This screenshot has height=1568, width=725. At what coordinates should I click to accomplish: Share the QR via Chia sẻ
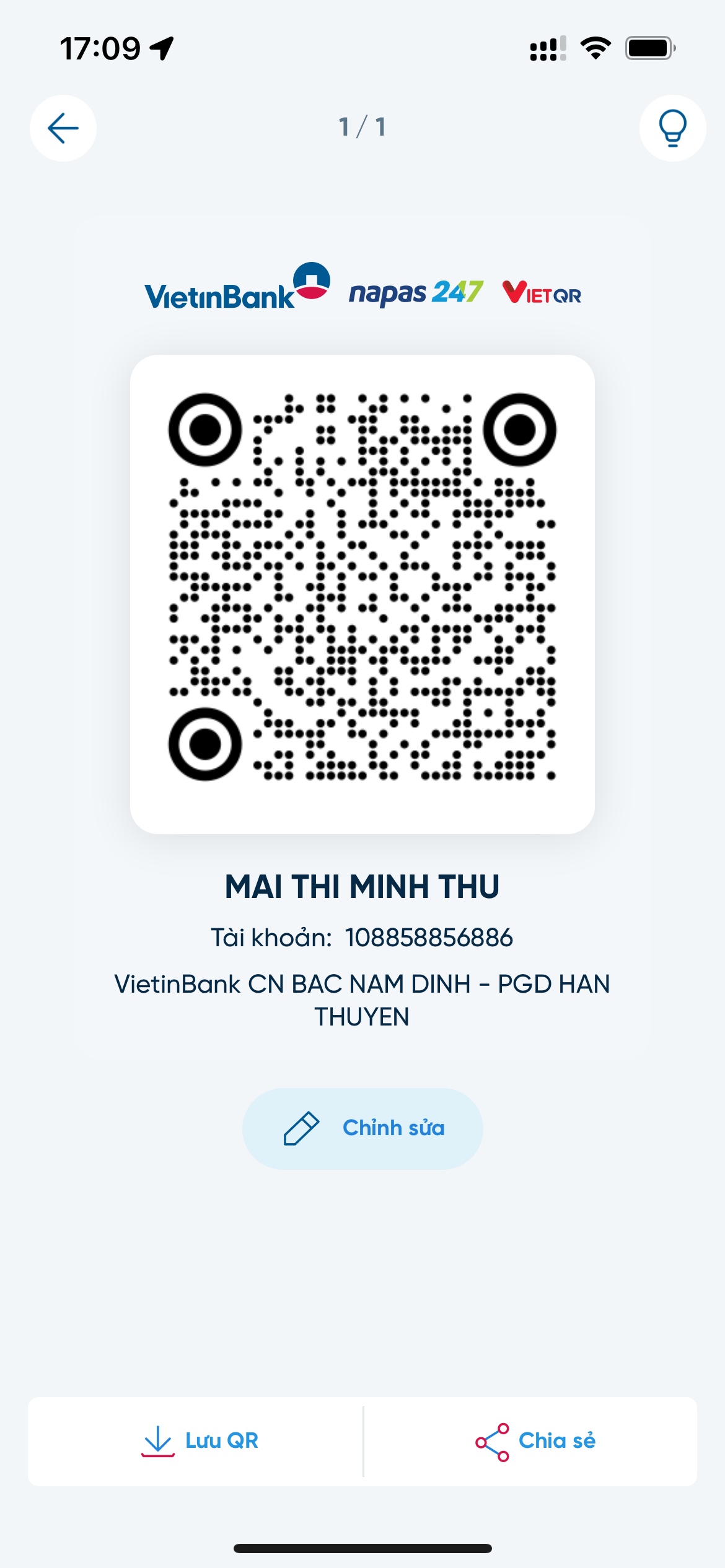tap(535, 1440)
